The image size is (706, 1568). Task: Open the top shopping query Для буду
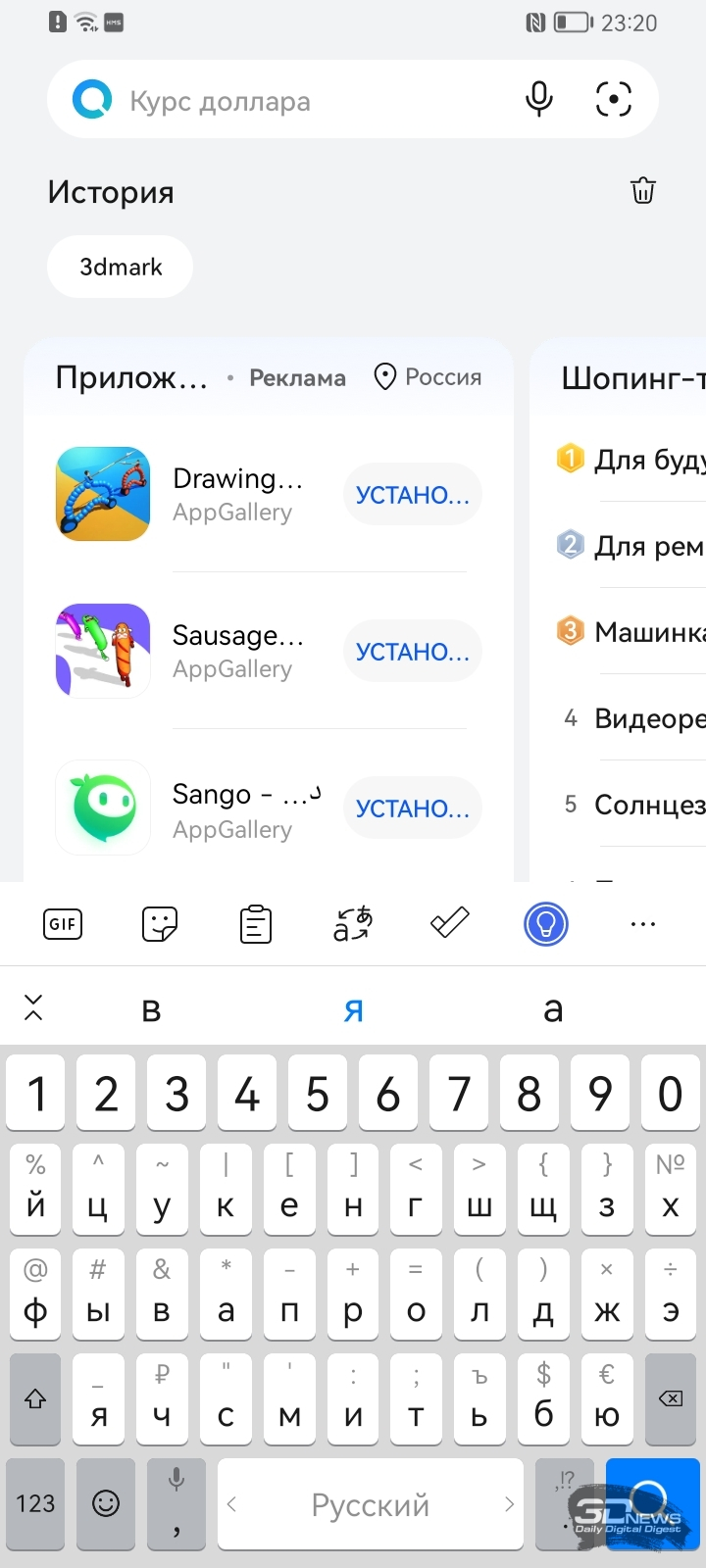(631, 460)
